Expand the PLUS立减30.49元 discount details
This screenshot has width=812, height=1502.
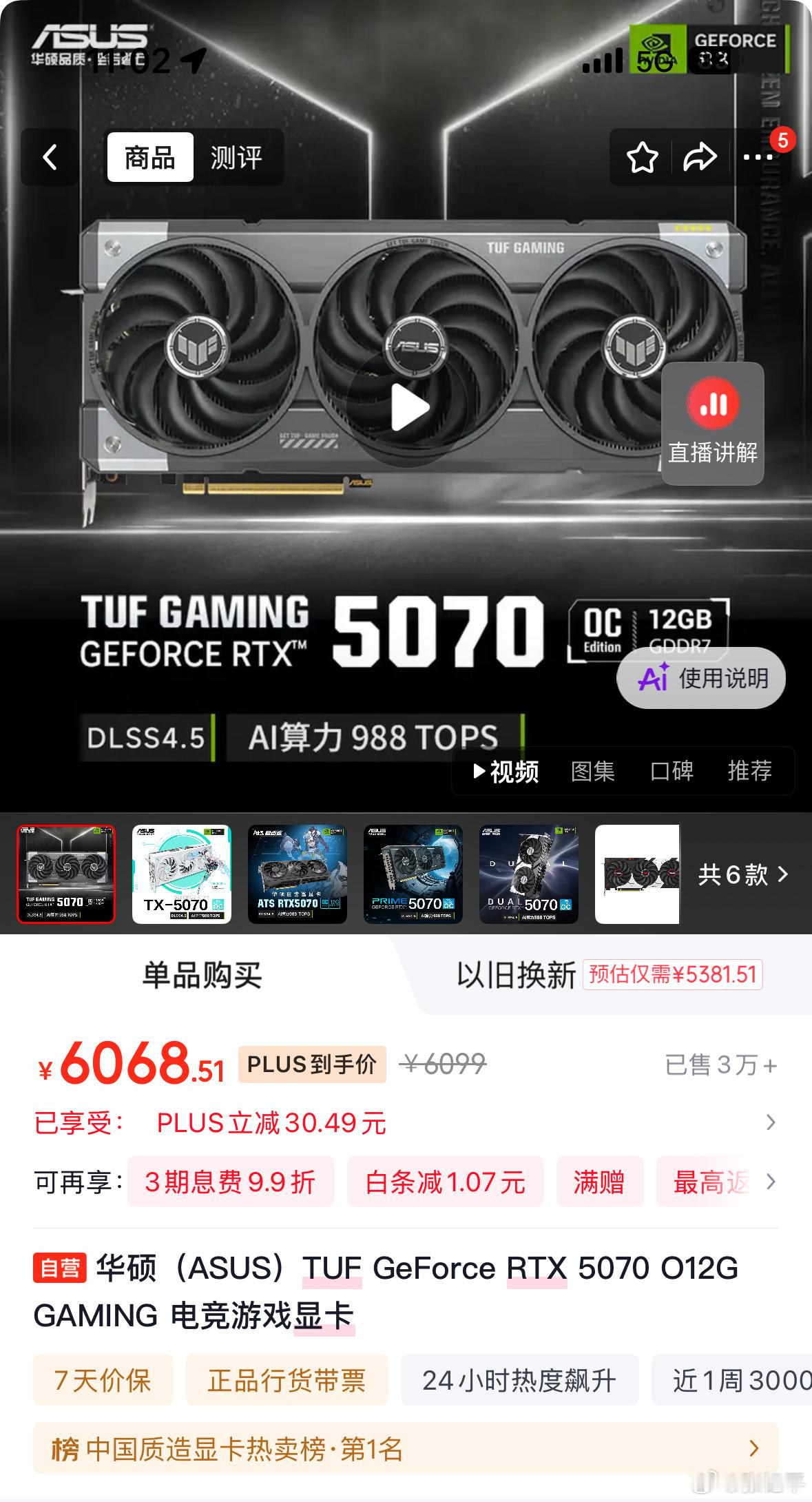click(x=406, y=1123)
